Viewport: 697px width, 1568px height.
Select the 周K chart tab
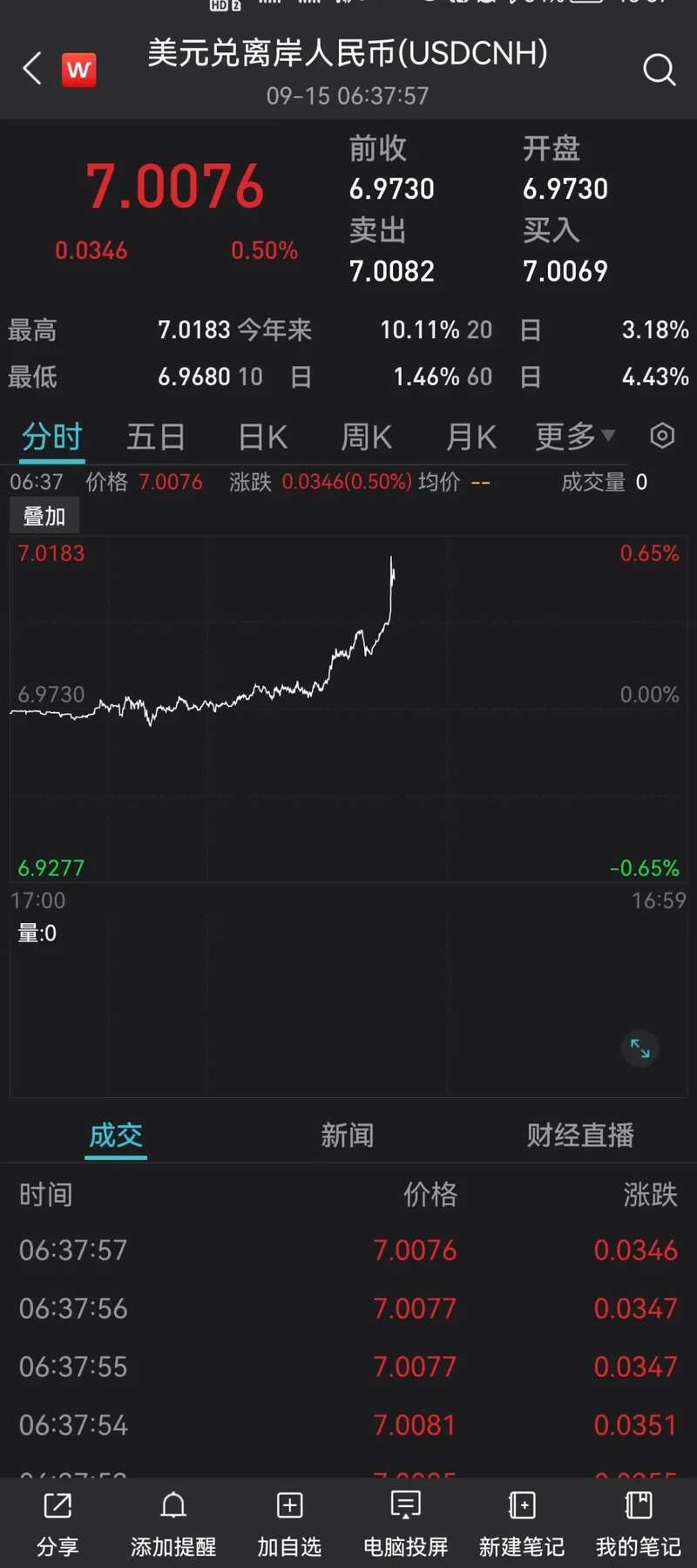366,436
